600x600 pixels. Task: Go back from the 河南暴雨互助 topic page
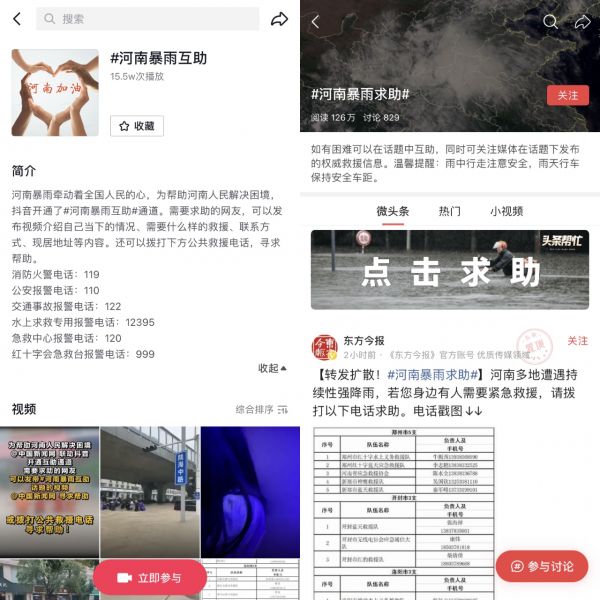(17, 19)
